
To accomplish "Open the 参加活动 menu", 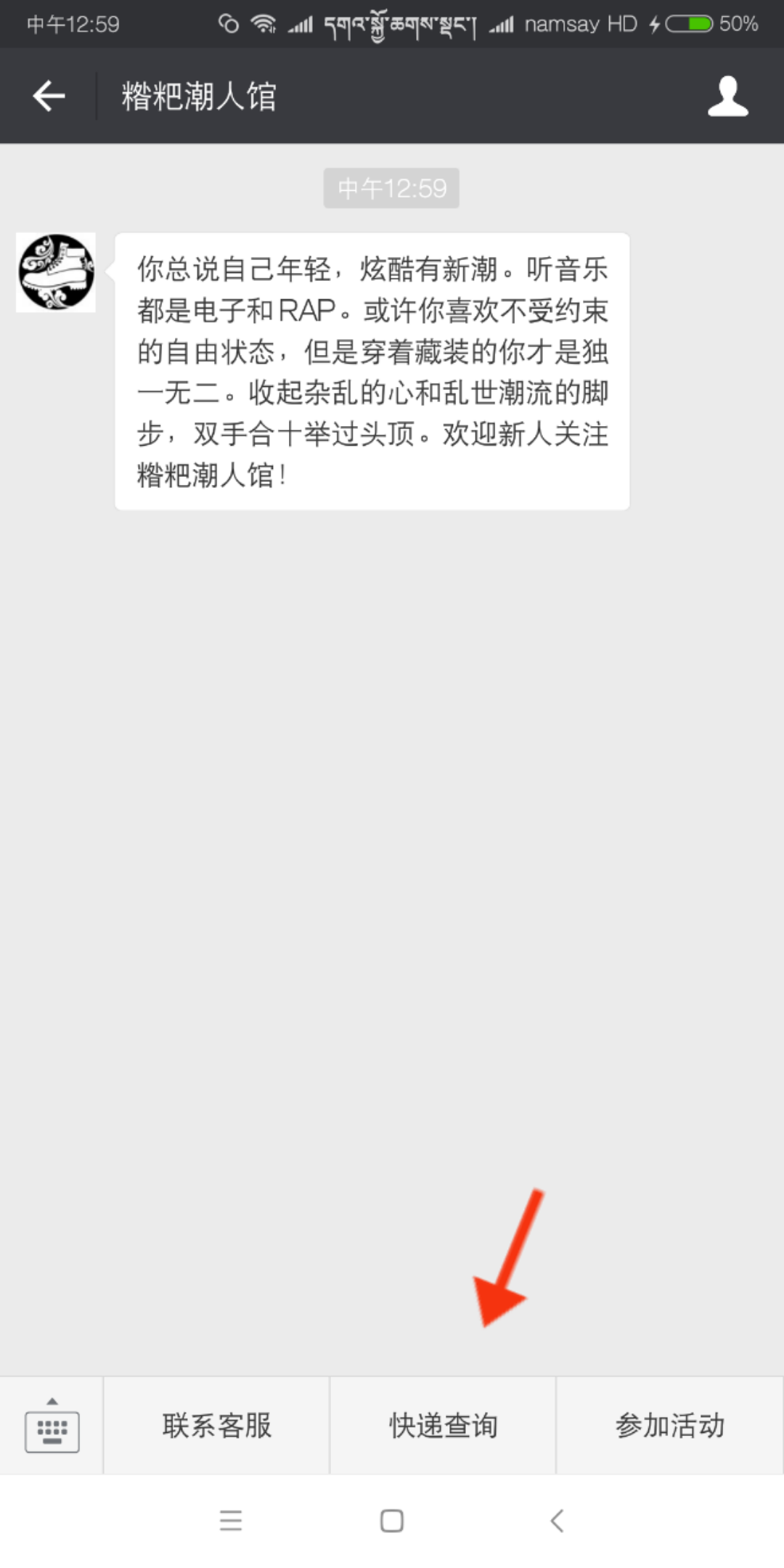I will point(669,1426).
